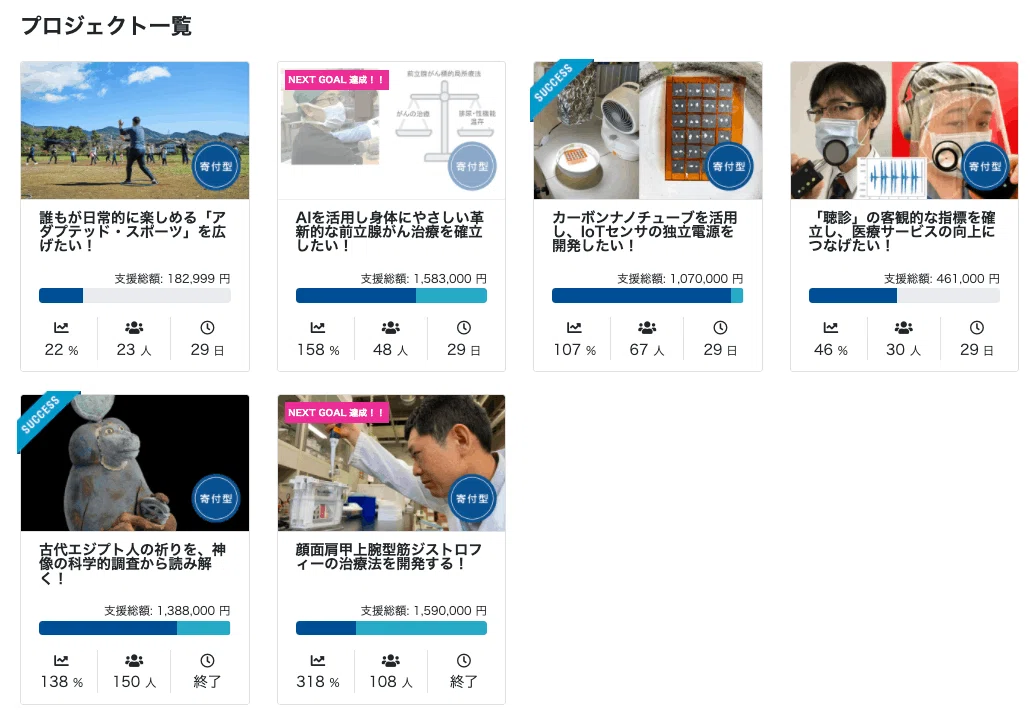This screenshot has height=722, width=1034.
Task: Open the facioscapulohumeral muscular dystrophy project
Action: 391,549
